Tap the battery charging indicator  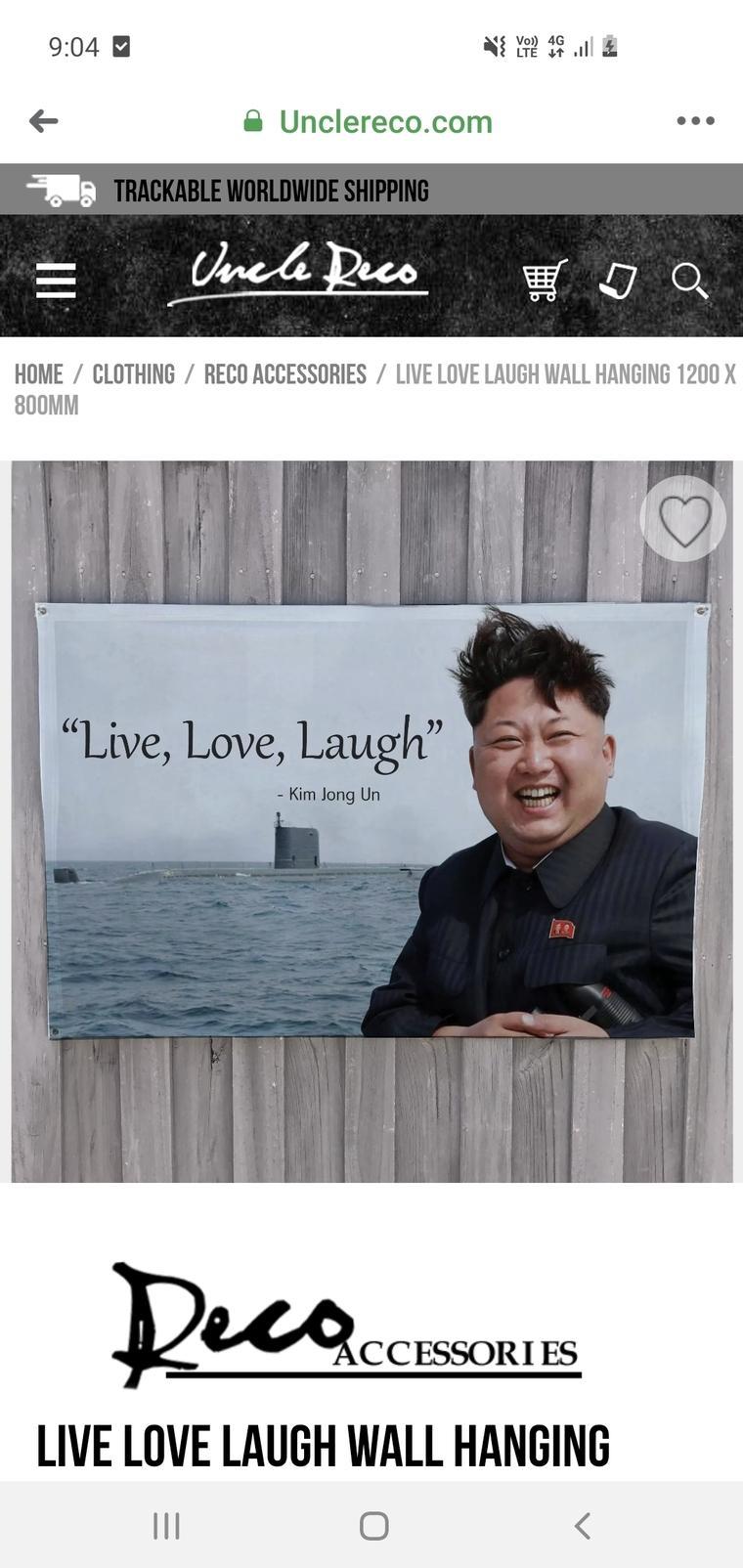point(610,45)
